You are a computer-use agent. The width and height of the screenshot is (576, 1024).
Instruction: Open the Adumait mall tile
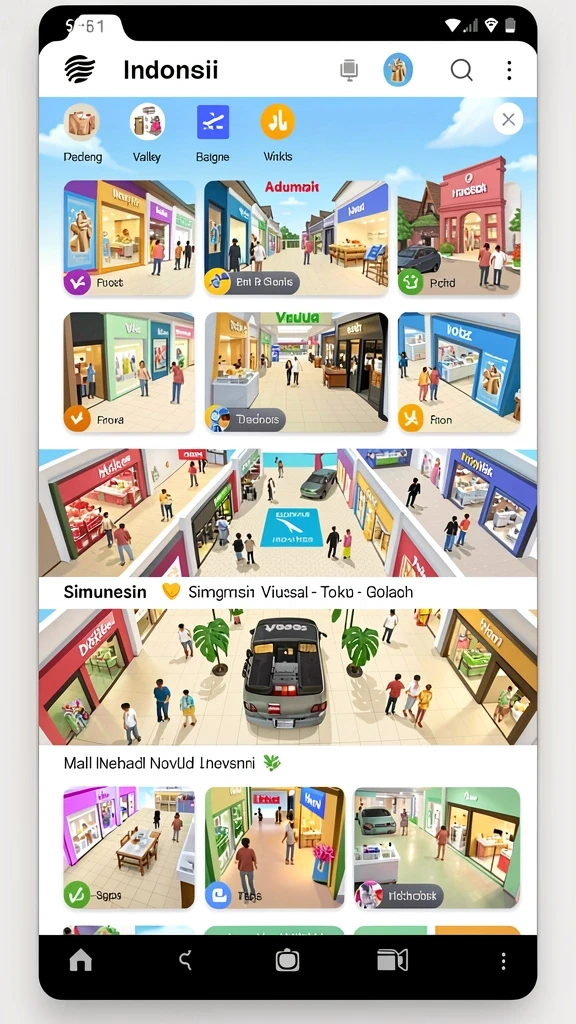296,238
